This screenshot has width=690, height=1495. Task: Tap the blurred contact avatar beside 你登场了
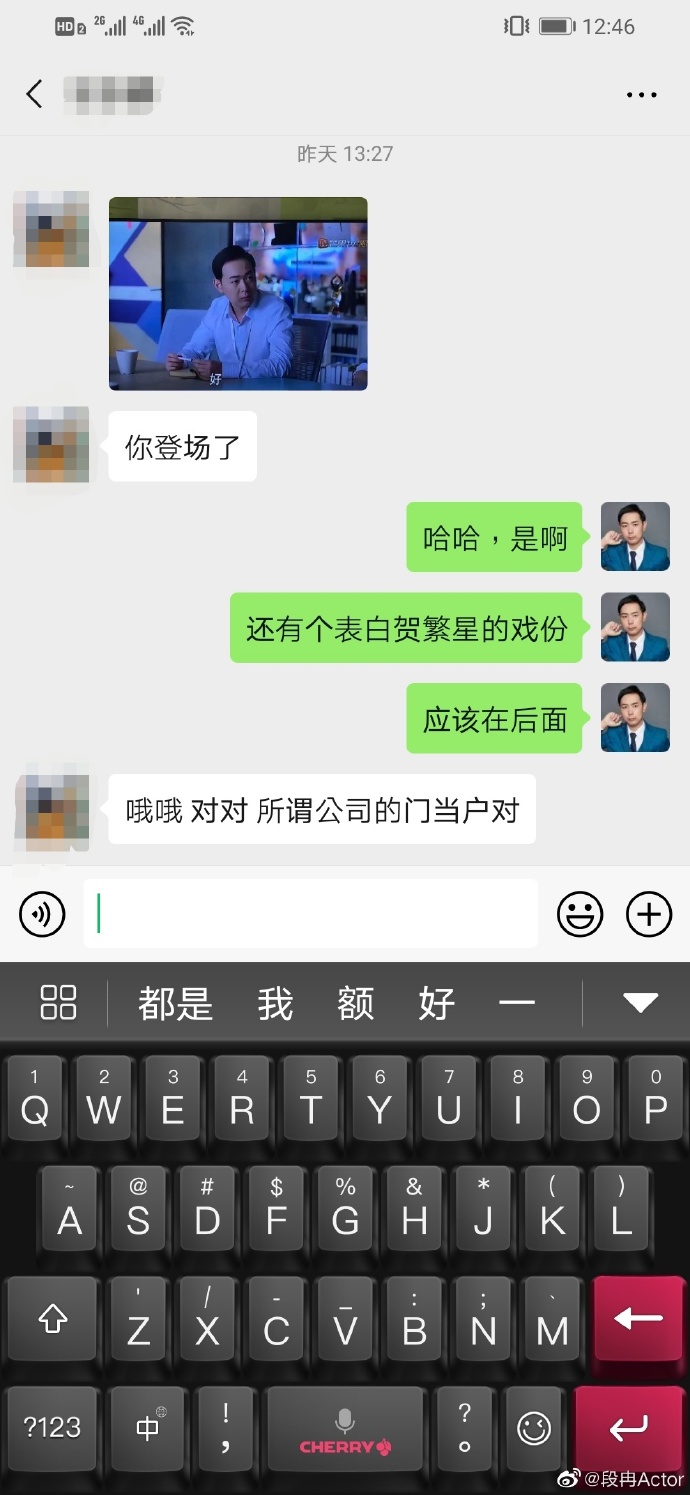click(51, 445)
